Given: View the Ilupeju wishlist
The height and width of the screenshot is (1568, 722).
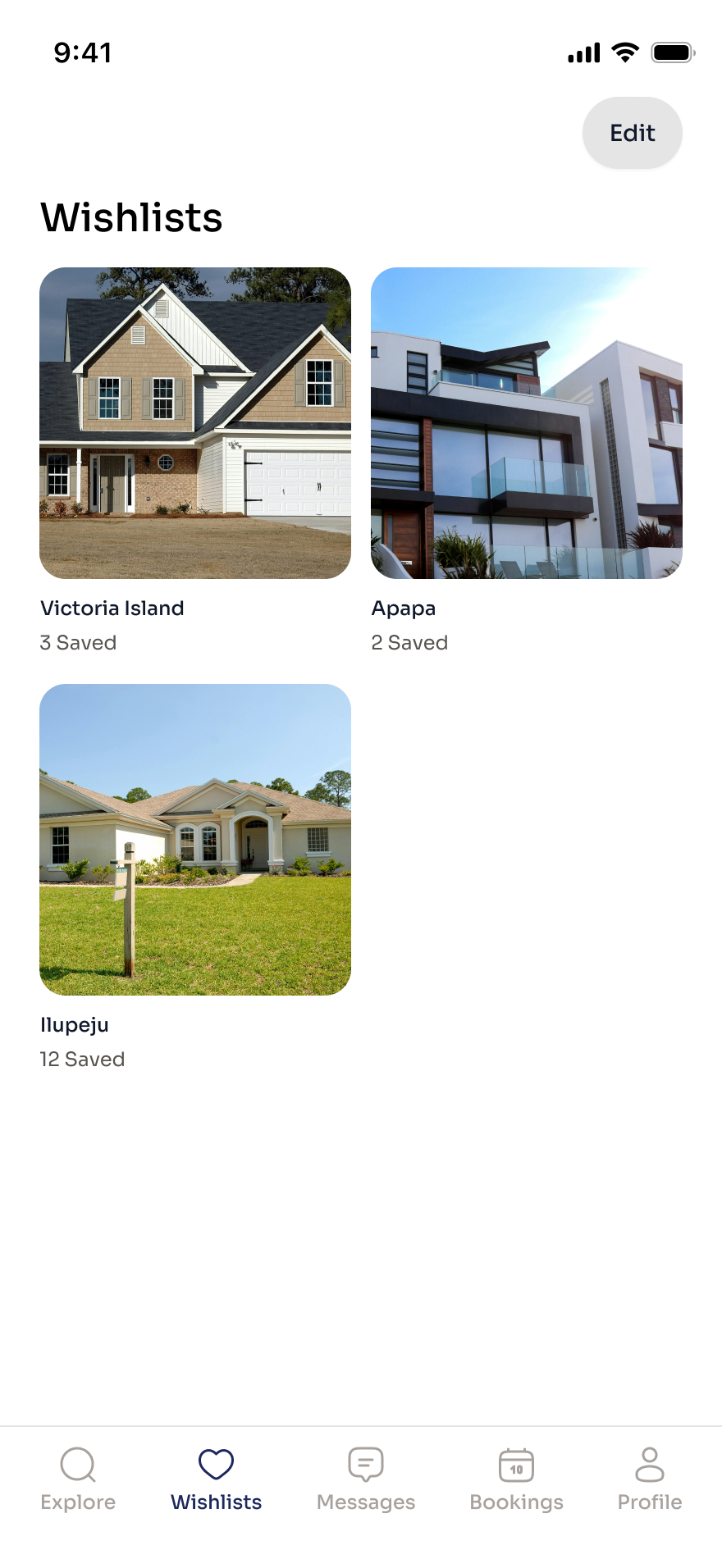Looking at the screenshot, I should point(195,840).
